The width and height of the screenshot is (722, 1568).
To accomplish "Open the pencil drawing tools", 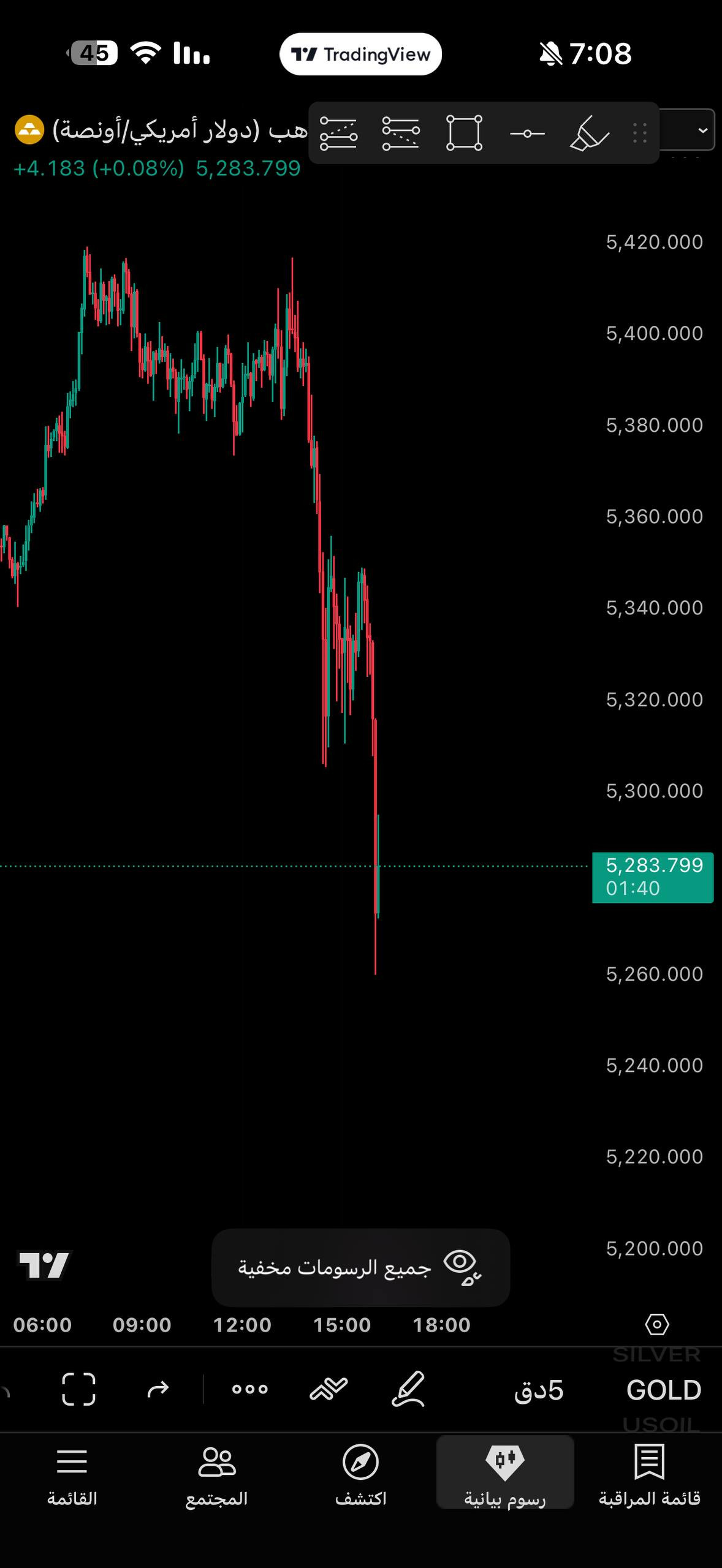I will (x=408, y=1389).
